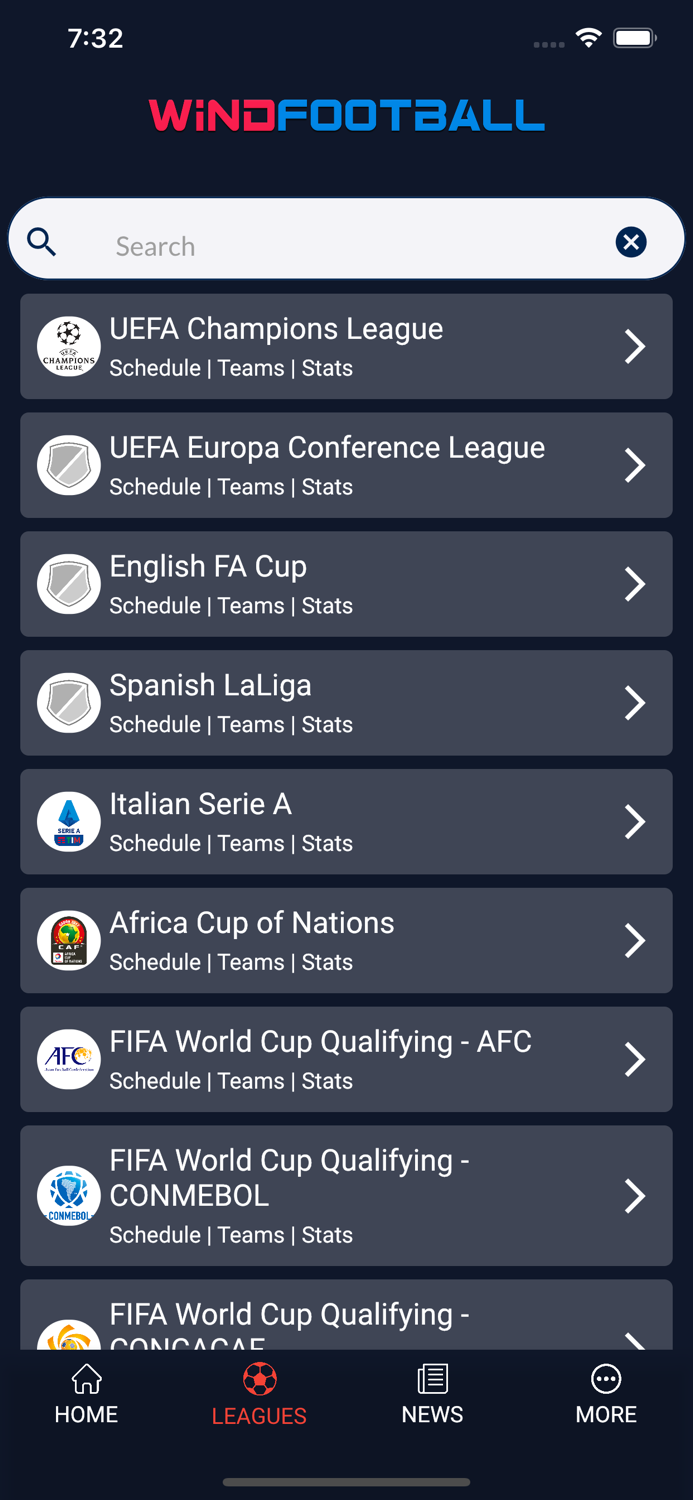Image resolution: width=693 pixels, height=1500 pixels.
Task: Switch to the Leagues tab
Action: tap(259, 1394)
